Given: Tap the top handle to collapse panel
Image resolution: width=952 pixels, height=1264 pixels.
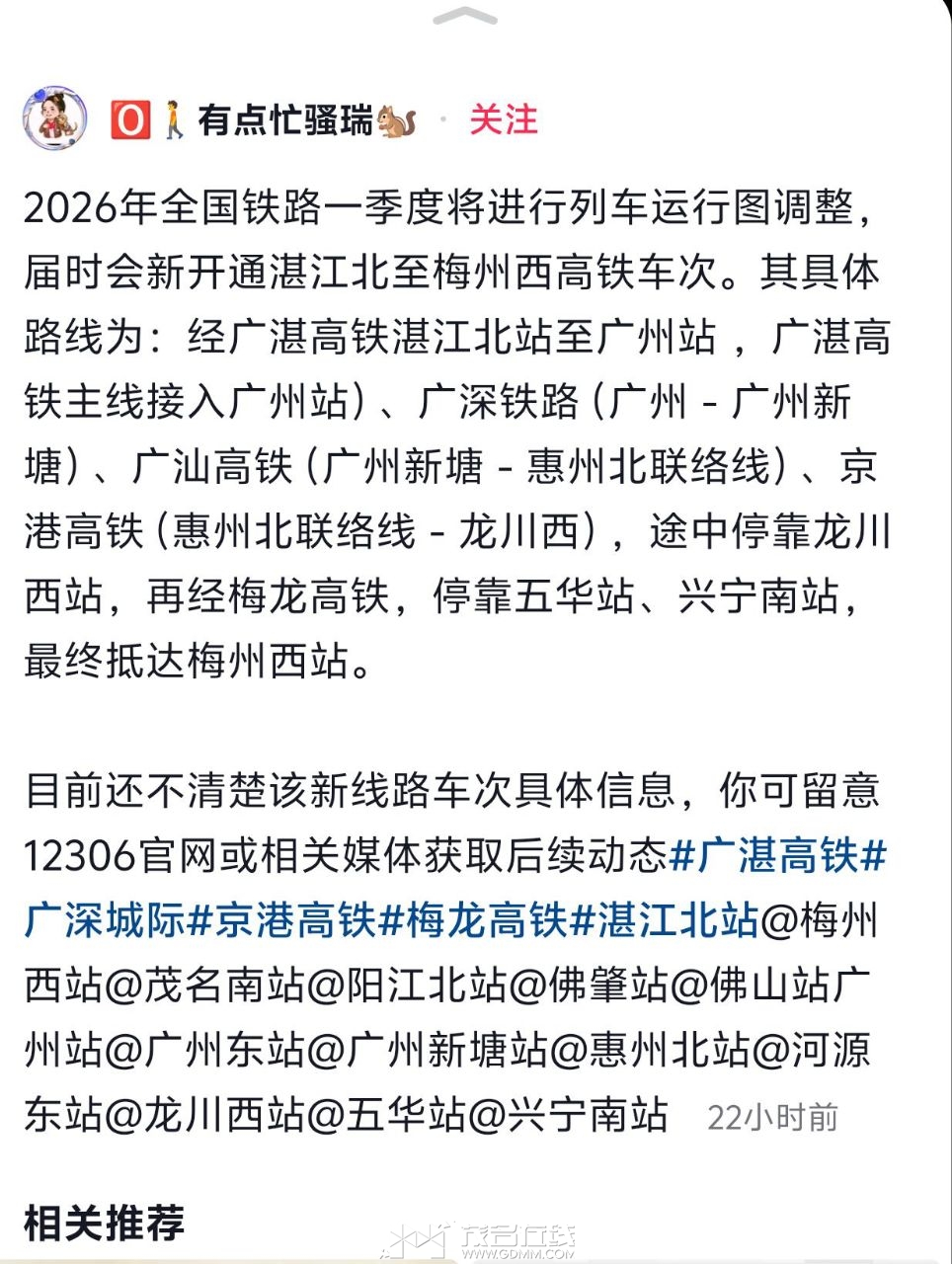Looking at the screenshot, I should pyautogui.click(x=465, y=17).
